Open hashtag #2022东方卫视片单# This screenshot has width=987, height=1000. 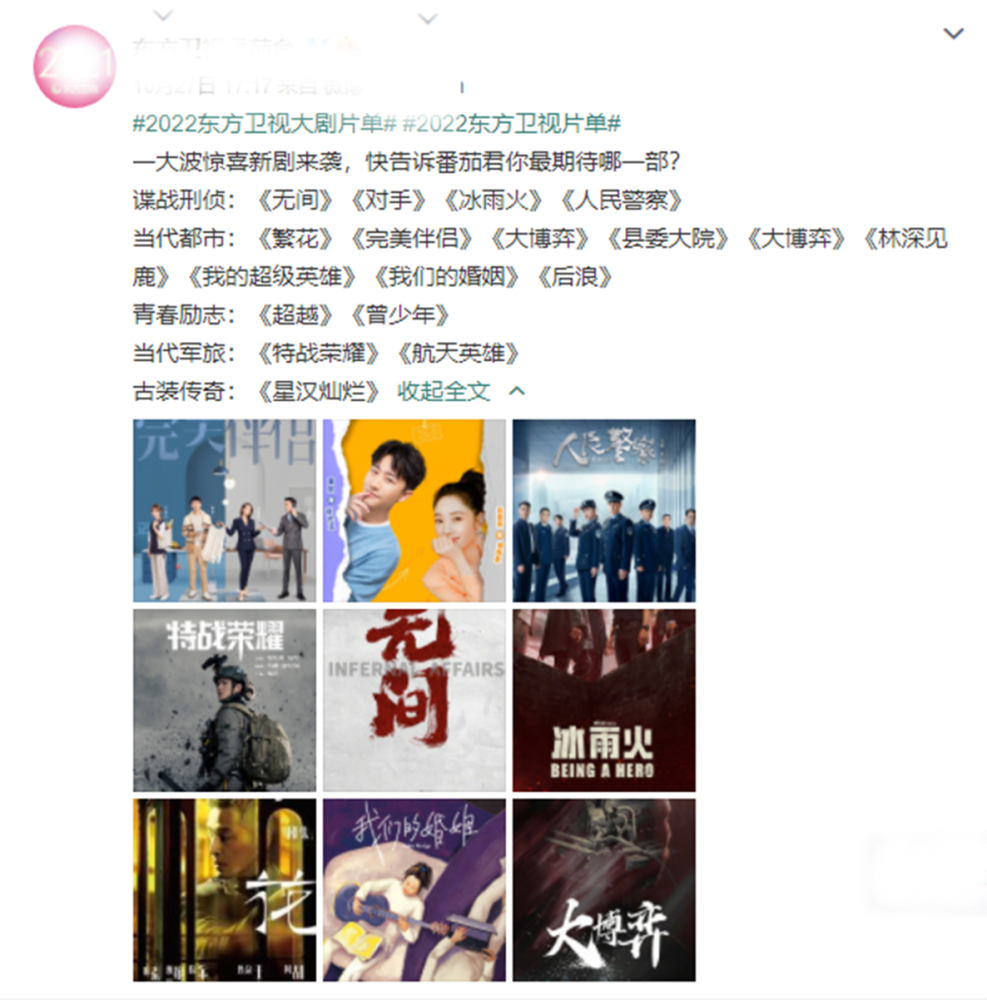(x=511, y=123)
